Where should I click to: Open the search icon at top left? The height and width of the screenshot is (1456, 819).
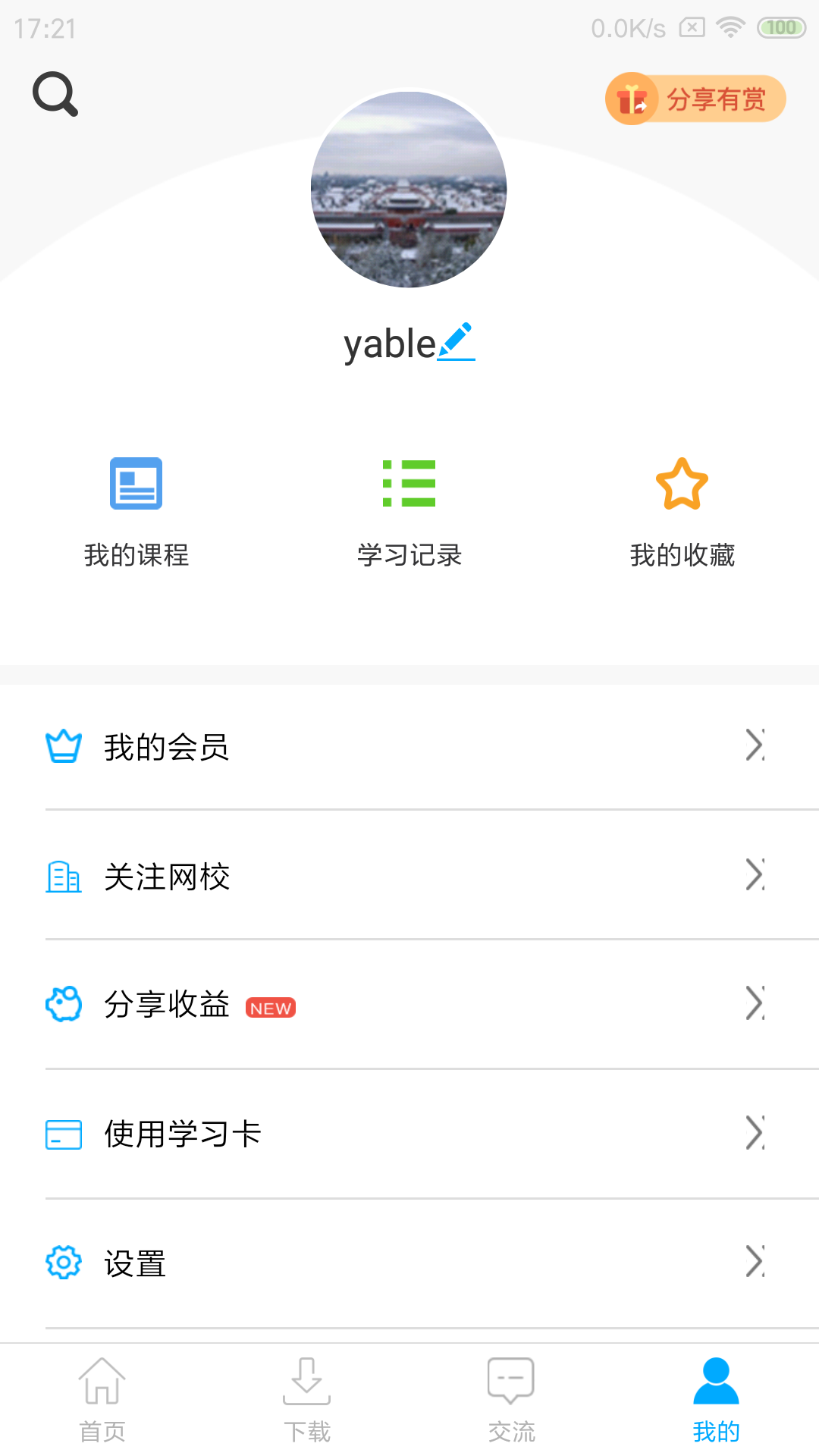pyautogui.click(x=55, y=94)
